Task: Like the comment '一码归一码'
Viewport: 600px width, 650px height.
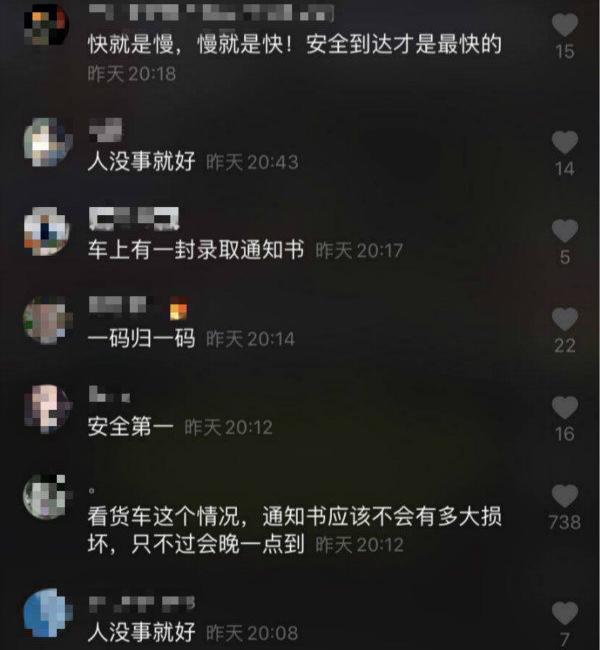Action: (565, 320)
